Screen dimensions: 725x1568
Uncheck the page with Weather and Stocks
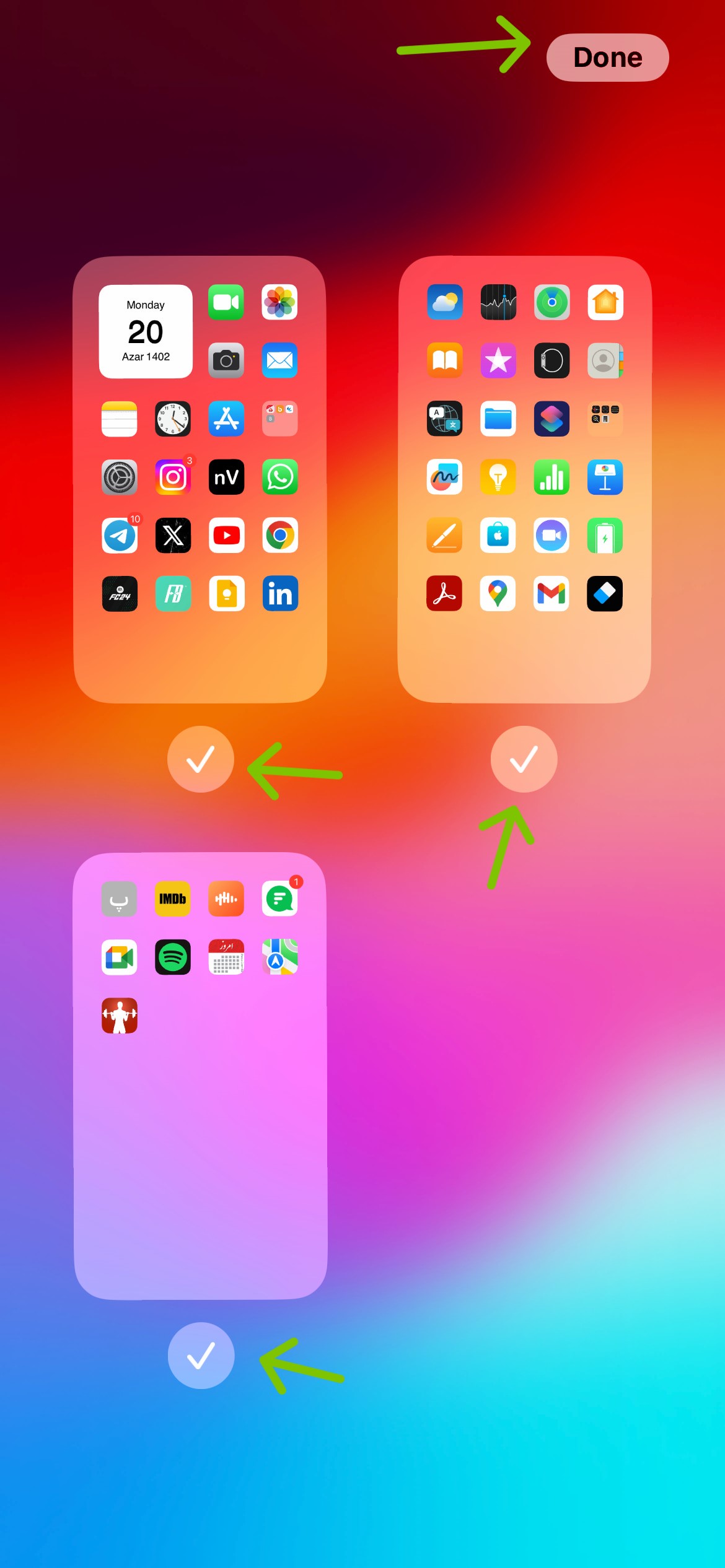click(524, 759)
